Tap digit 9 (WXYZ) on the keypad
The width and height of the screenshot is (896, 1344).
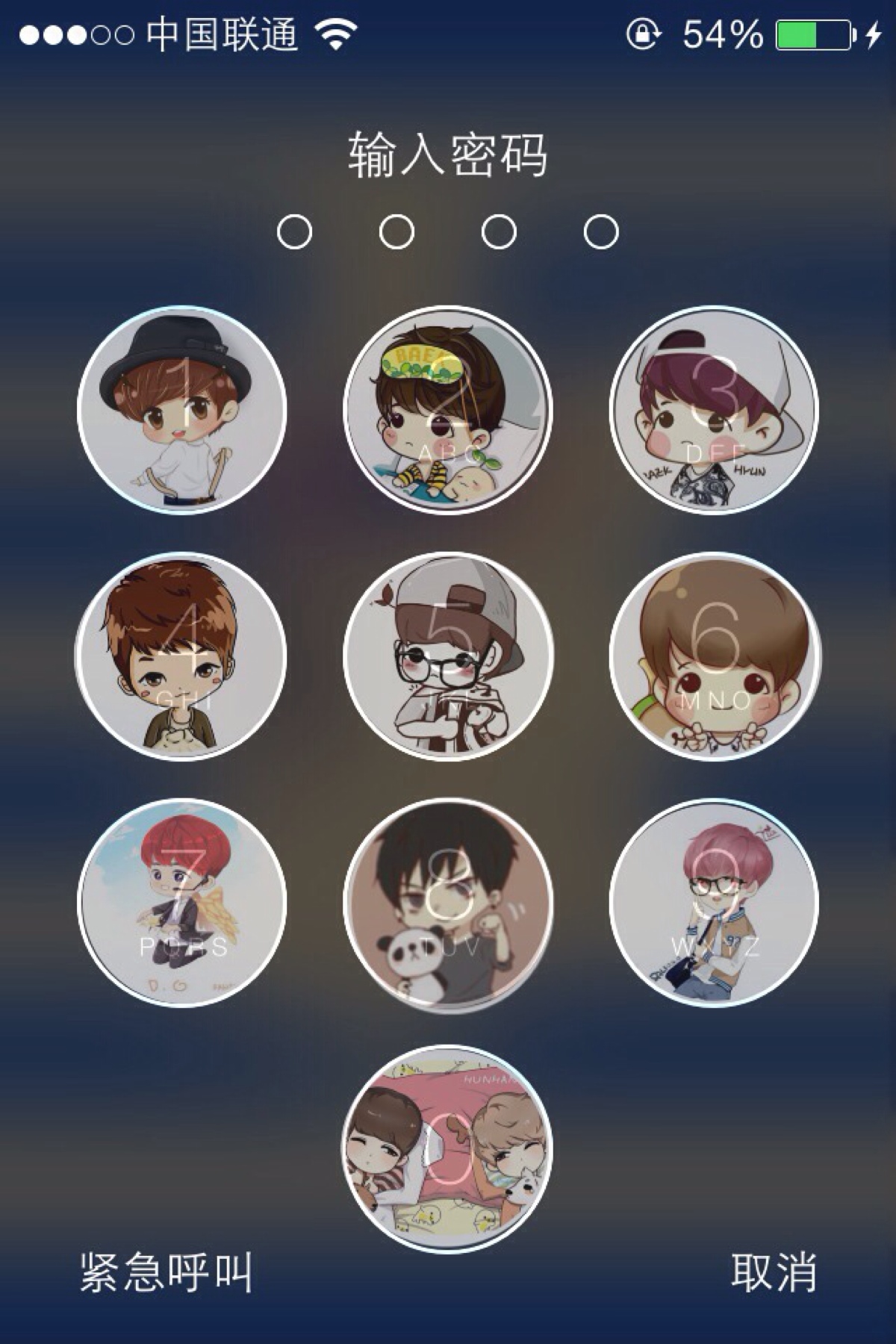click(715, 903)
